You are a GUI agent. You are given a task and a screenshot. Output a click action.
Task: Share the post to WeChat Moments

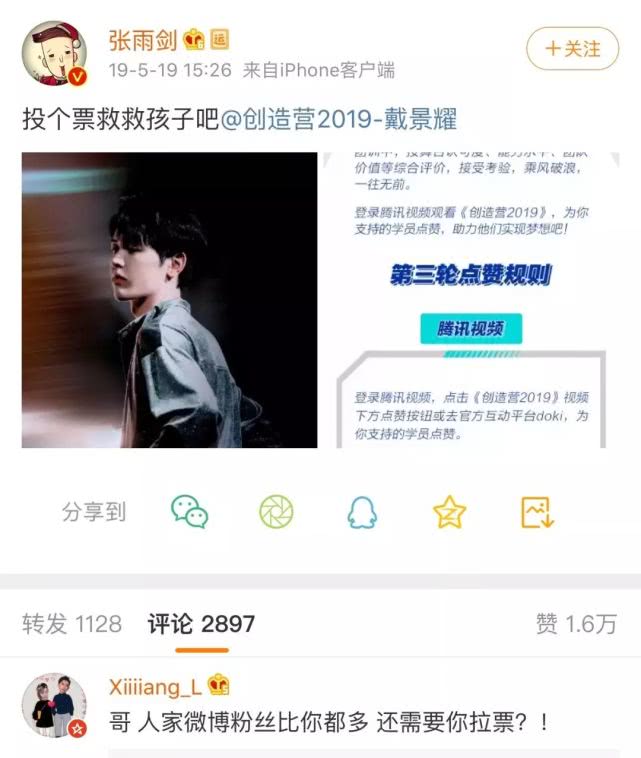pyautogui.click(x=276, y=512)
